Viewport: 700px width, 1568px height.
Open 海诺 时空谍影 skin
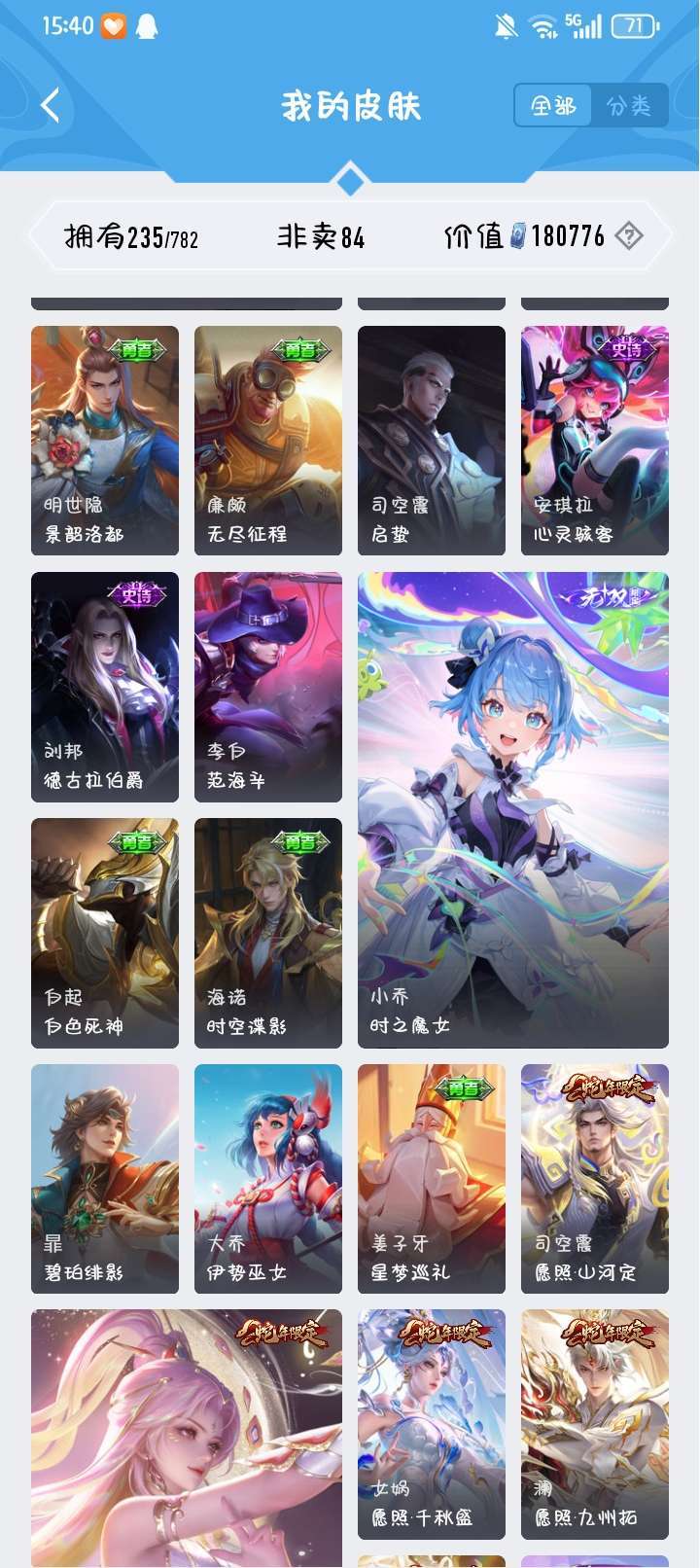(268, 933)
